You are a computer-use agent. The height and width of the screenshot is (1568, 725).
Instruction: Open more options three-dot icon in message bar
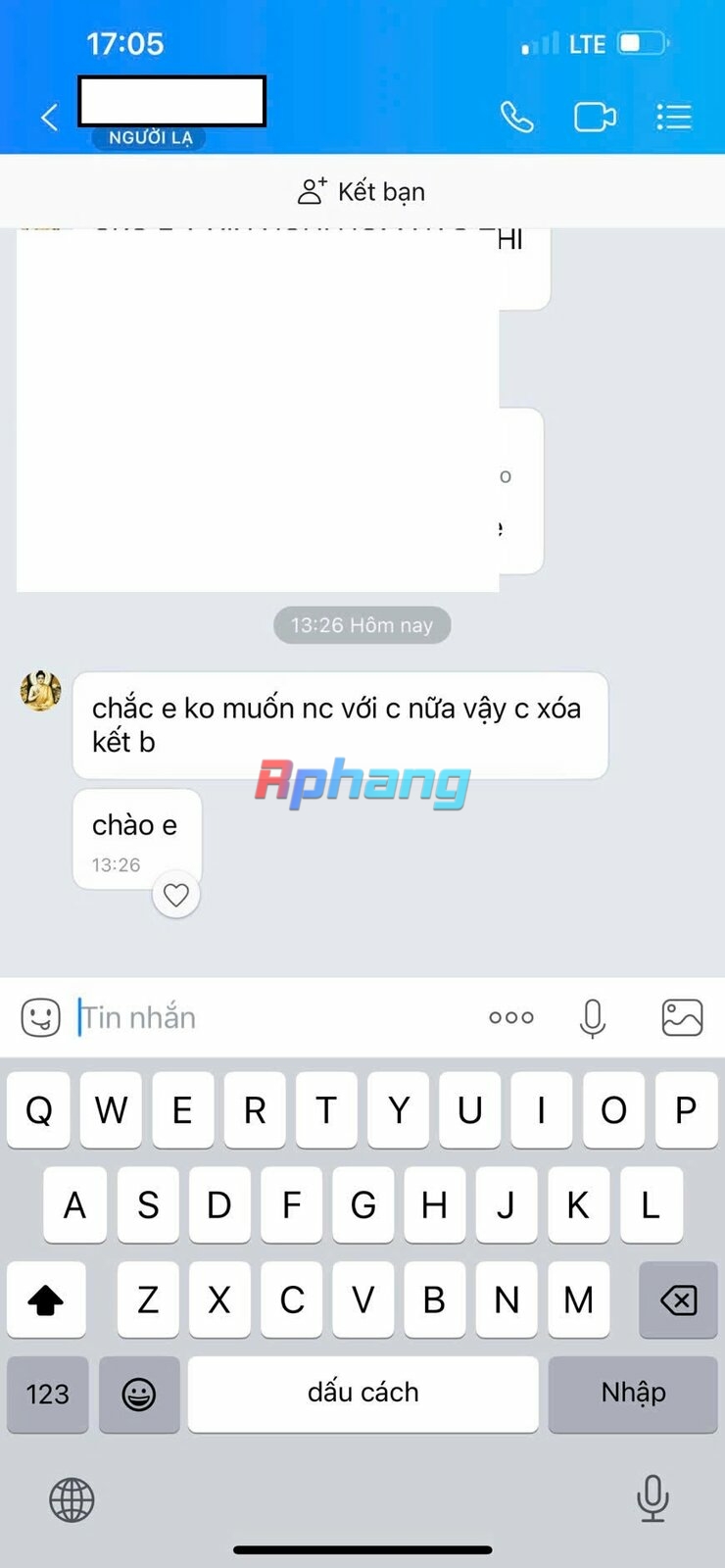point(511,1017)
